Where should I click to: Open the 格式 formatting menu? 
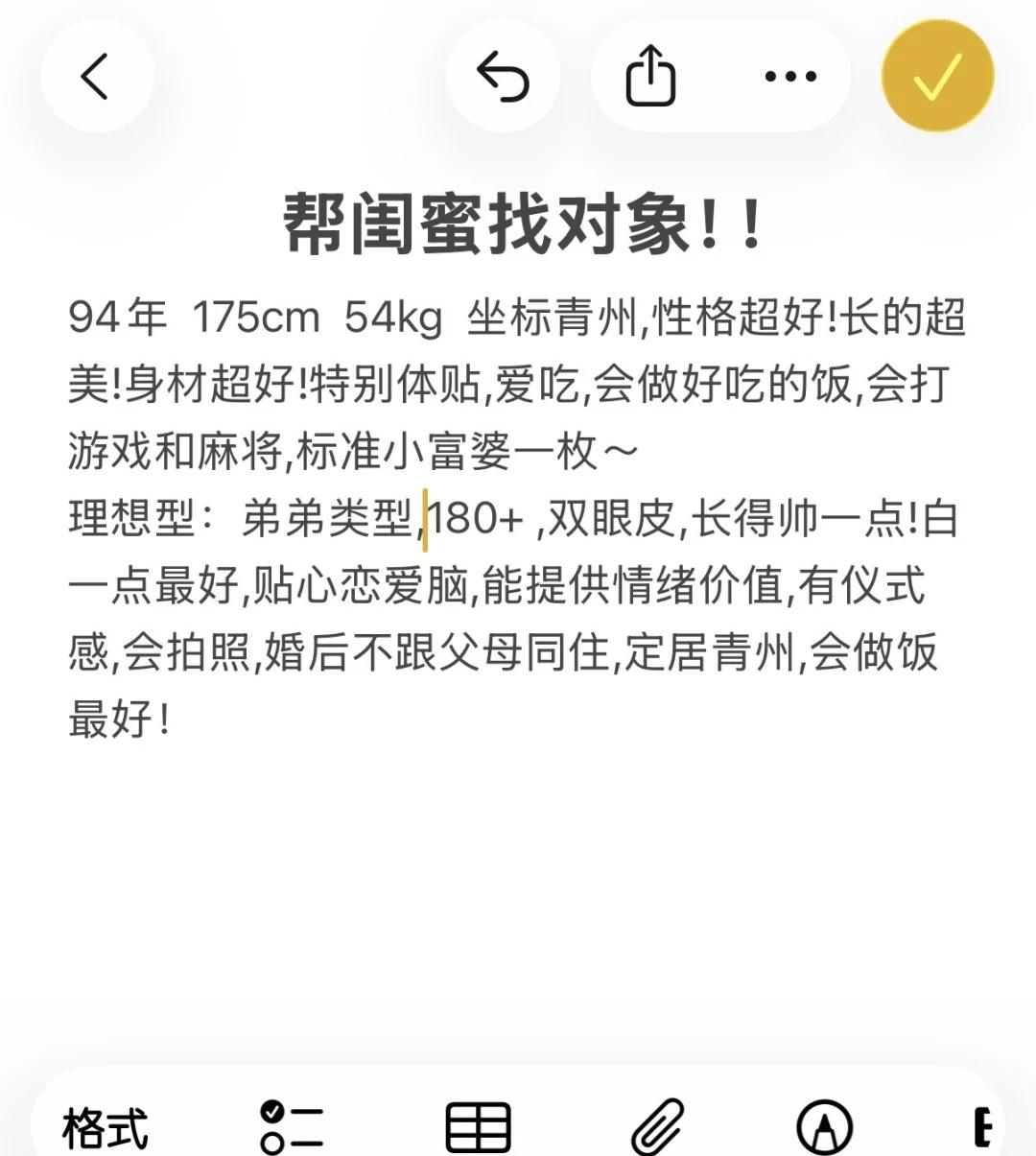pos(106,1128)
